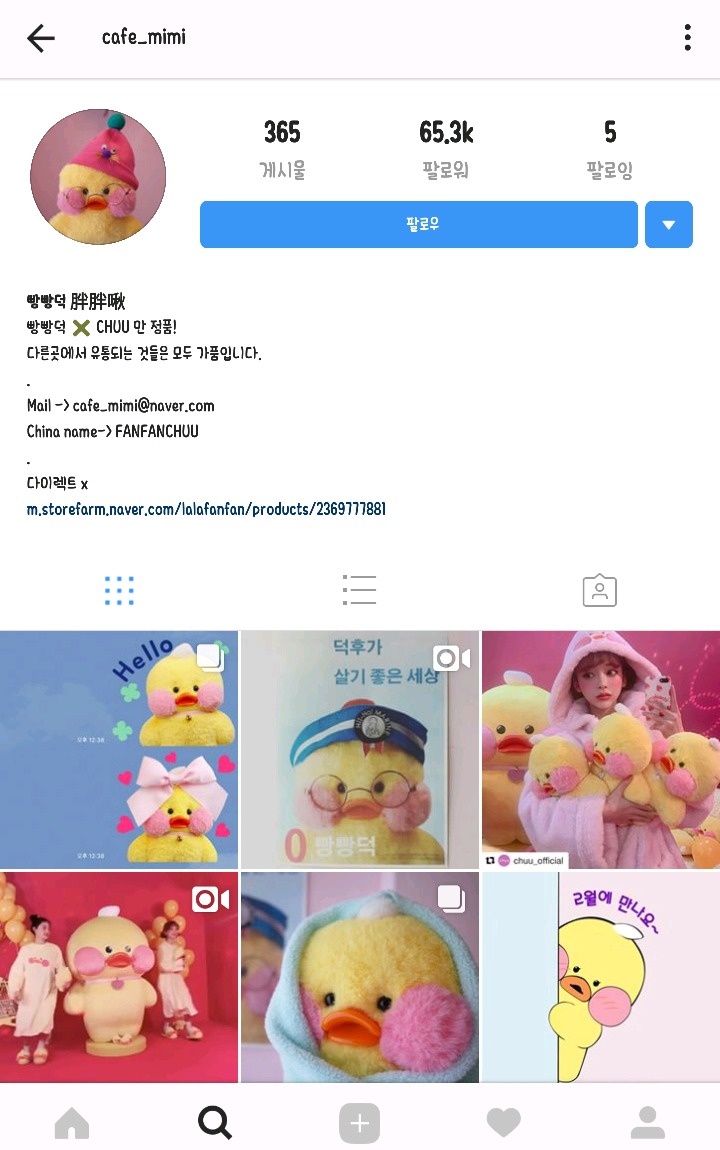
Task: Play the giant duck video on red backdrop
Action: [119, 976]
